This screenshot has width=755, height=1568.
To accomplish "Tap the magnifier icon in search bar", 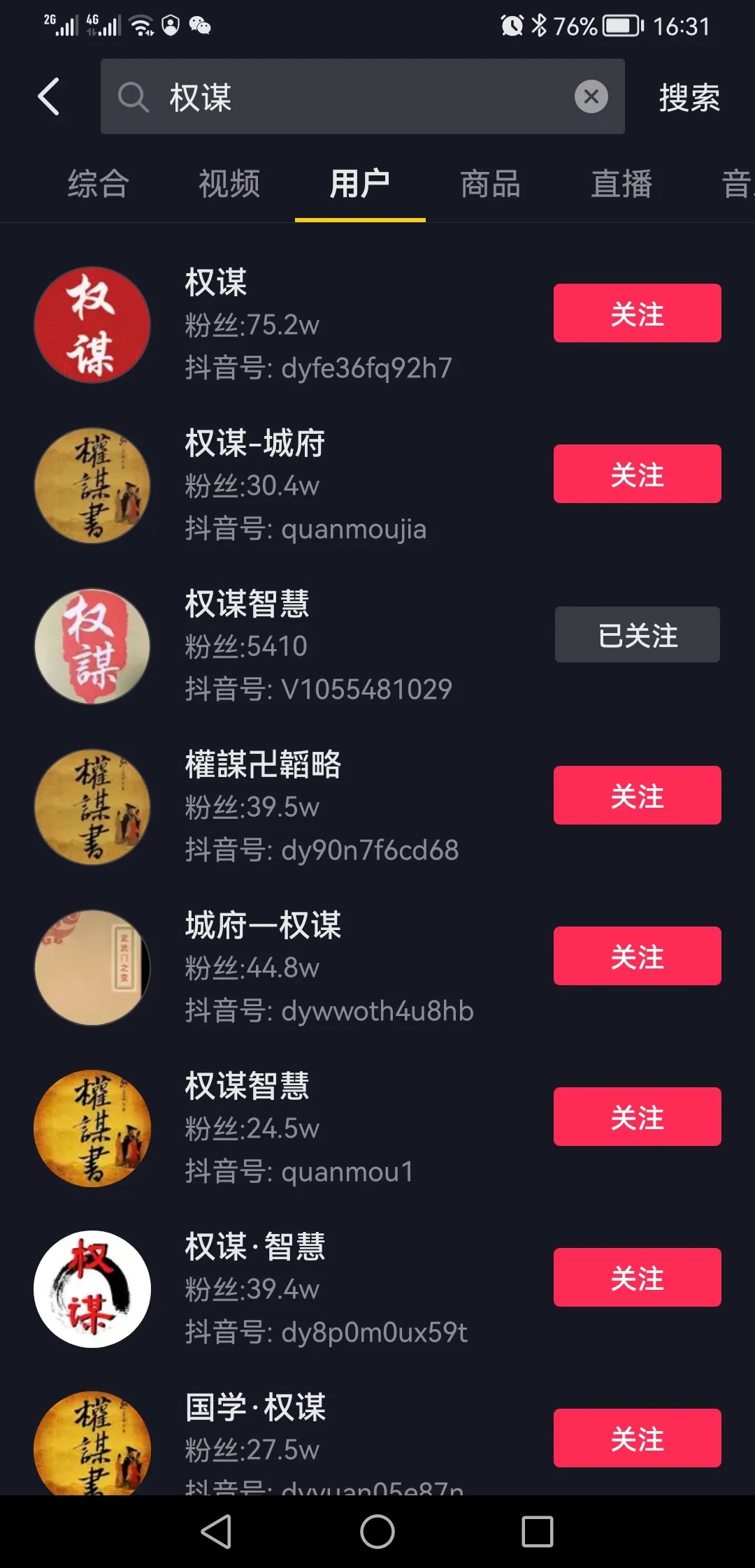I will click(x=134, y=97).
